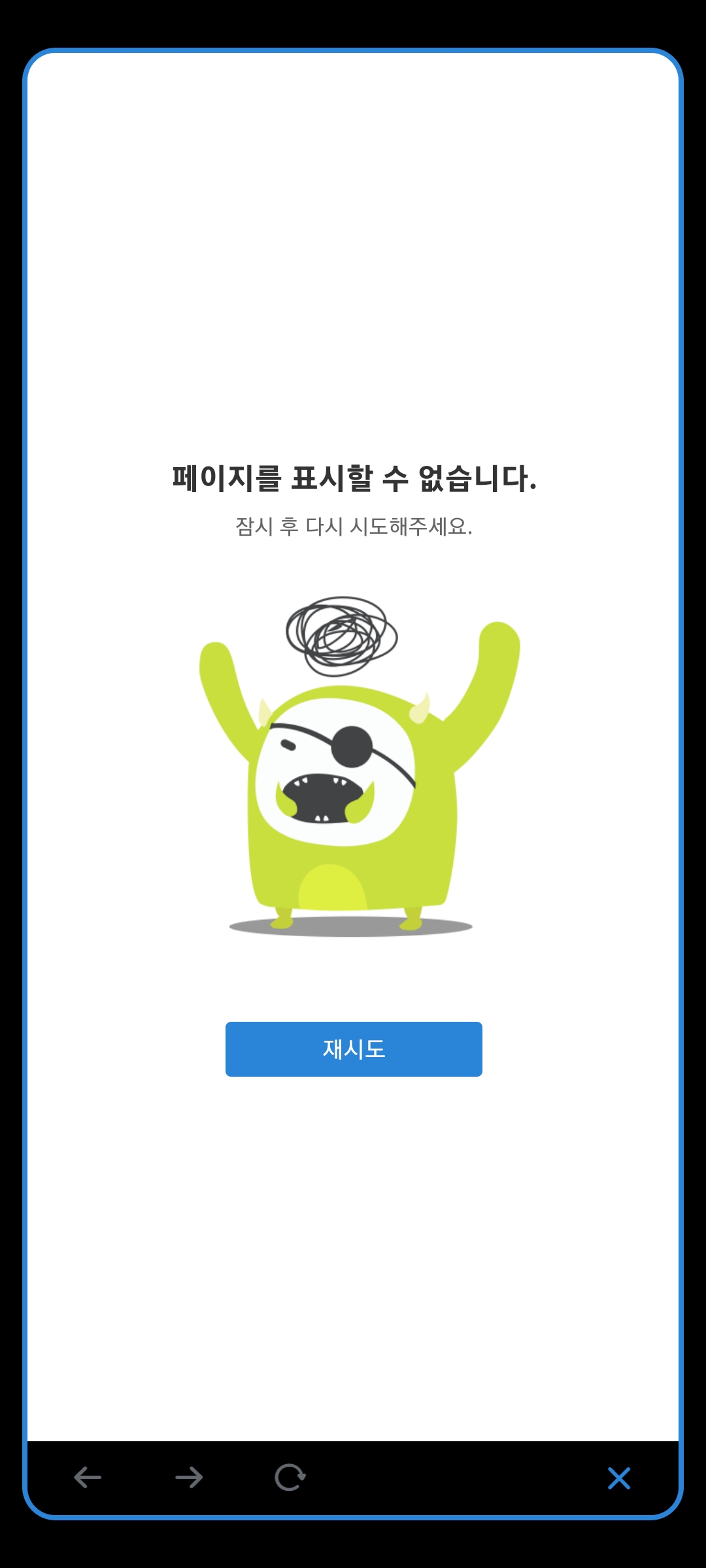Go back with the left arrow
The height and width of the screenshot is (1568, 706).
[x=88, y=1477]
